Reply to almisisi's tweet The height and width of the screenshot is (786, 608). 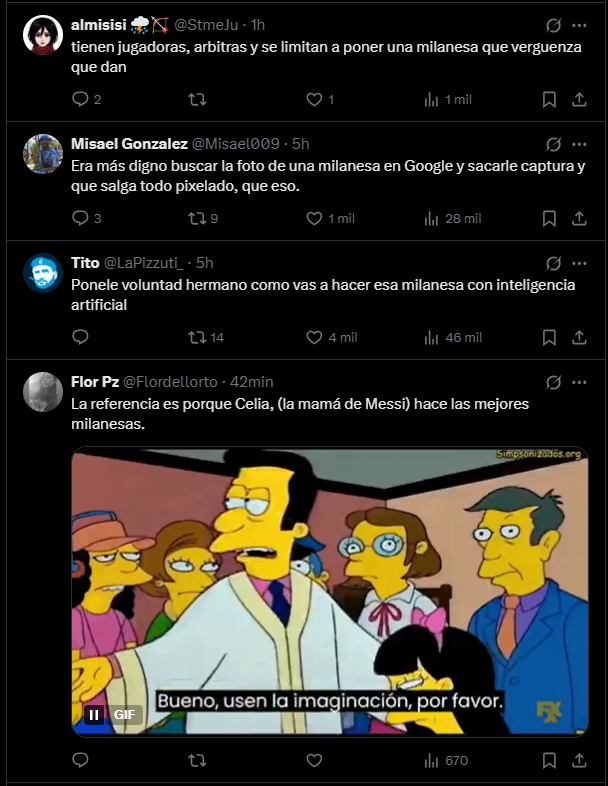81,99
